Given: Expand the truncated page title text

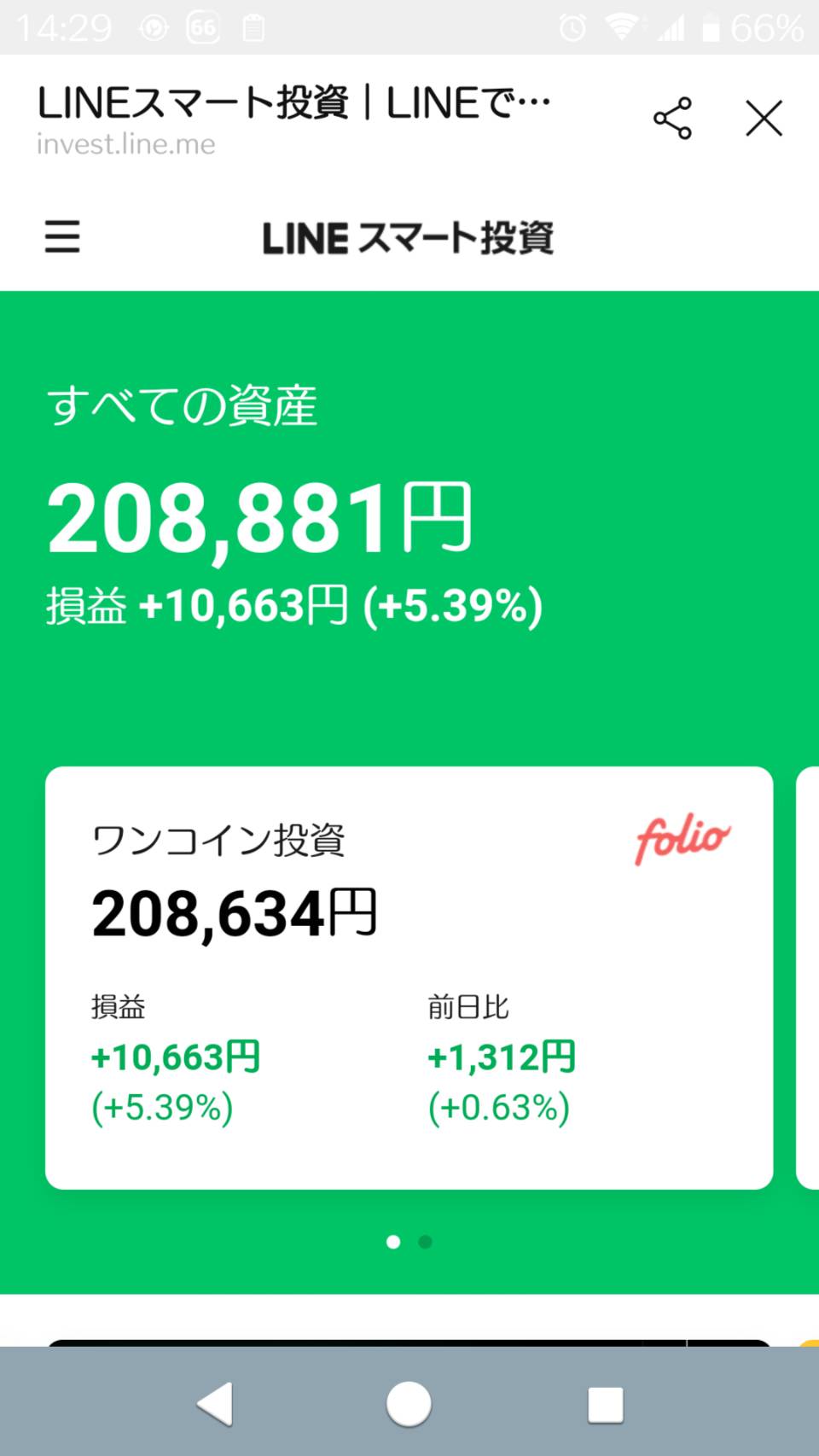Looking at the screenshot, I should click(293, 102).
